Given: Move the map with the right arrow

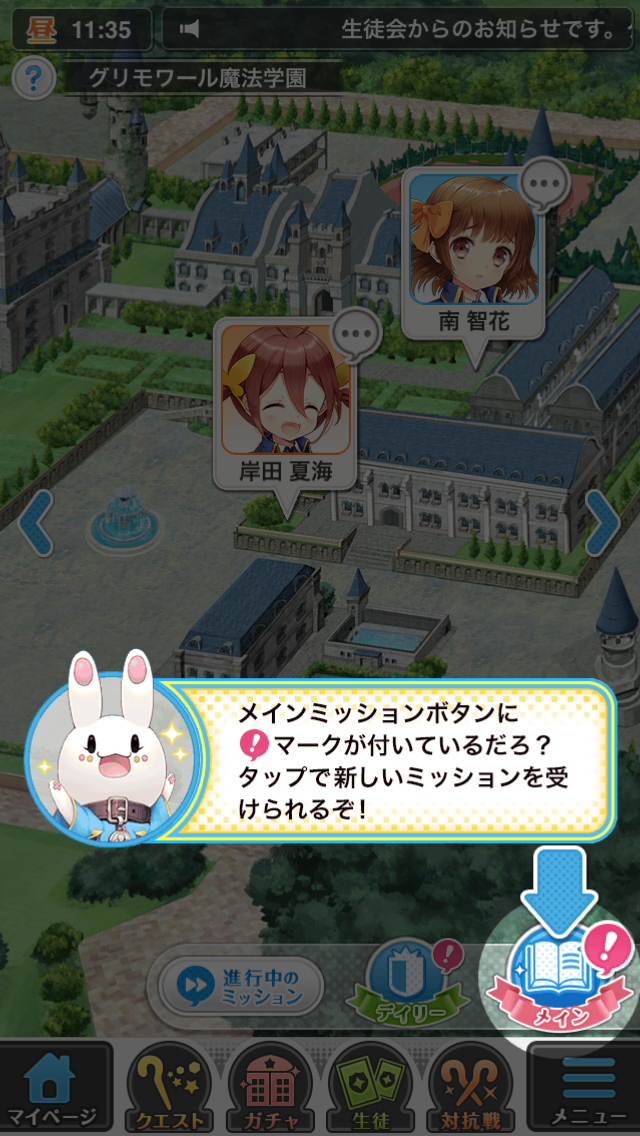Looking at the screenshot, I should click(x=603, y=523).
